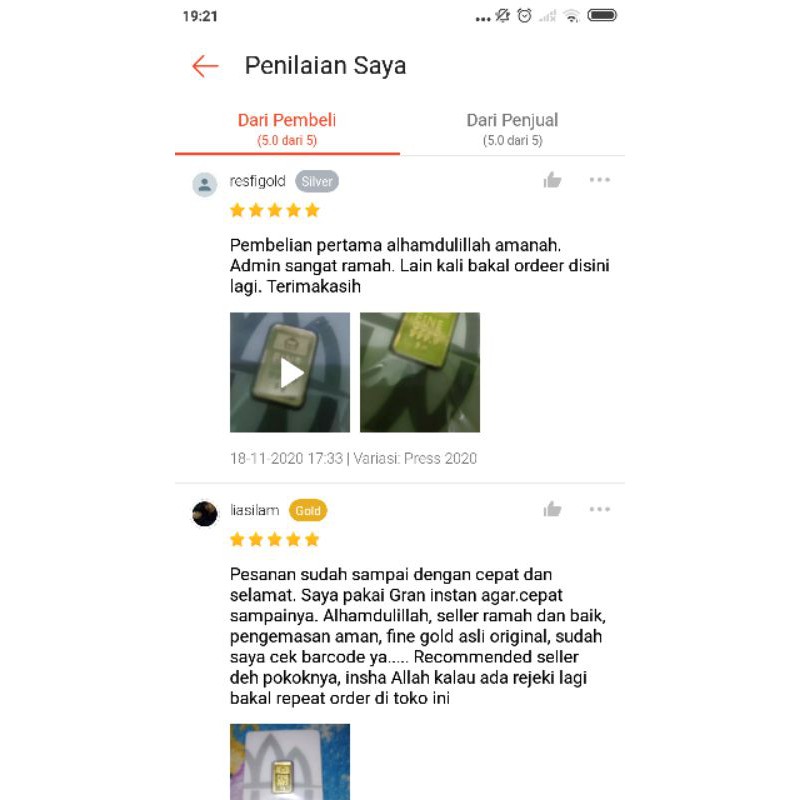The image size is (800, 800).
Task: View the photo attached to liasilam's review
Action: pos(290,762)
